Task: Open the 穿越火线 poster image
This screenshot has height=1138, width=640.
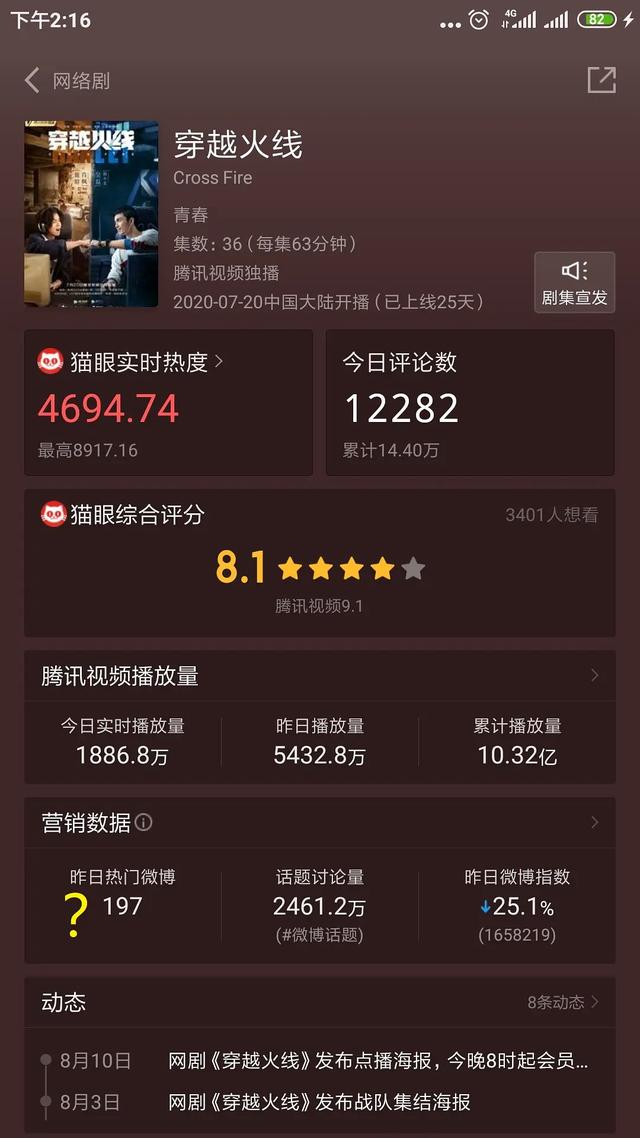Action: (91, 214)
